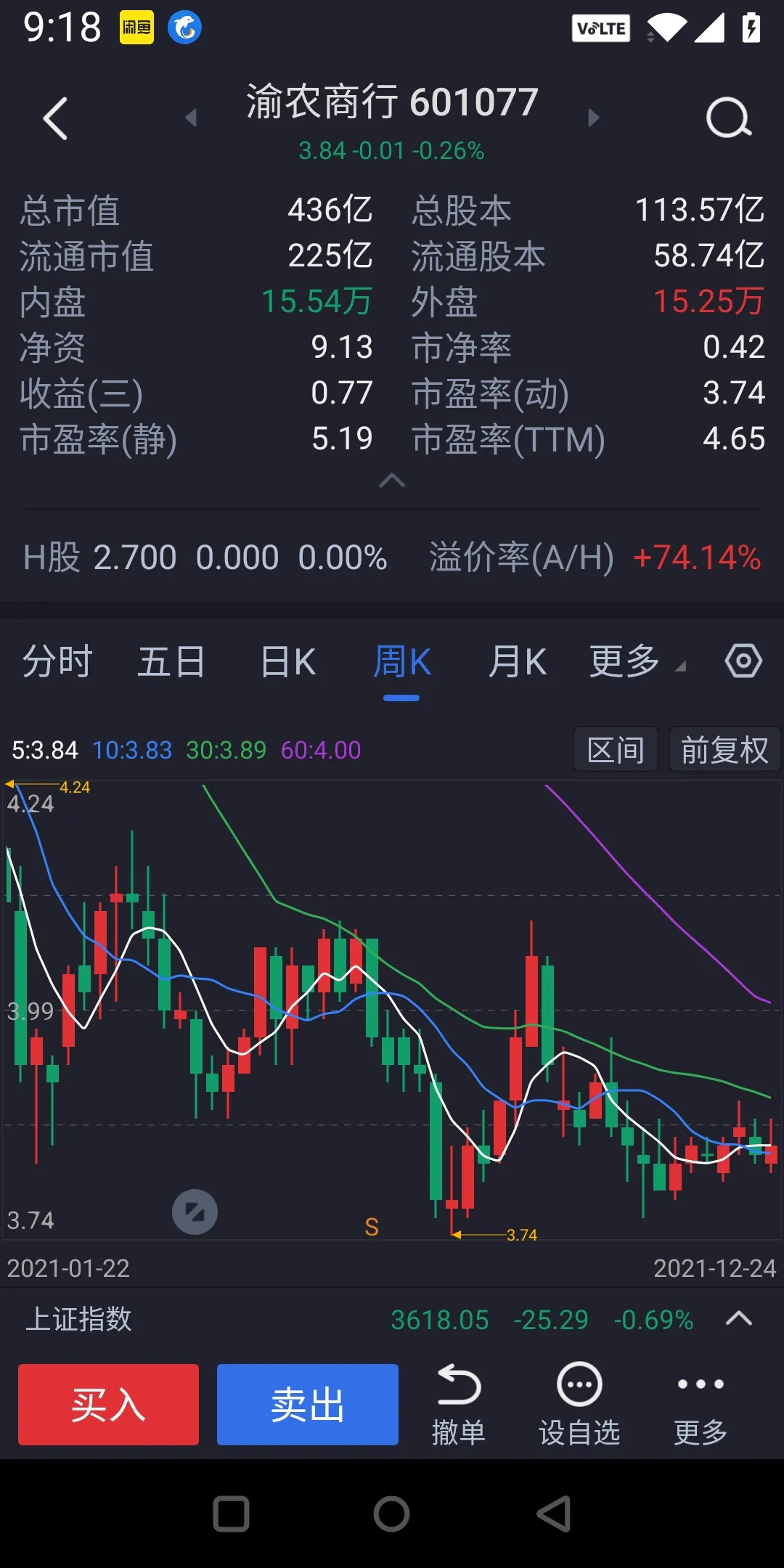Tap the 前复权 adjustment button

pos(724,749)
